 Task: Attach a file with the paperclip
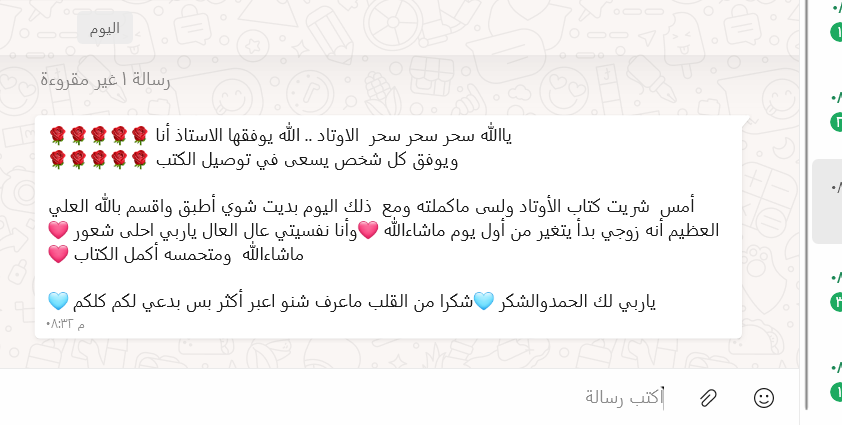[708, 398]
